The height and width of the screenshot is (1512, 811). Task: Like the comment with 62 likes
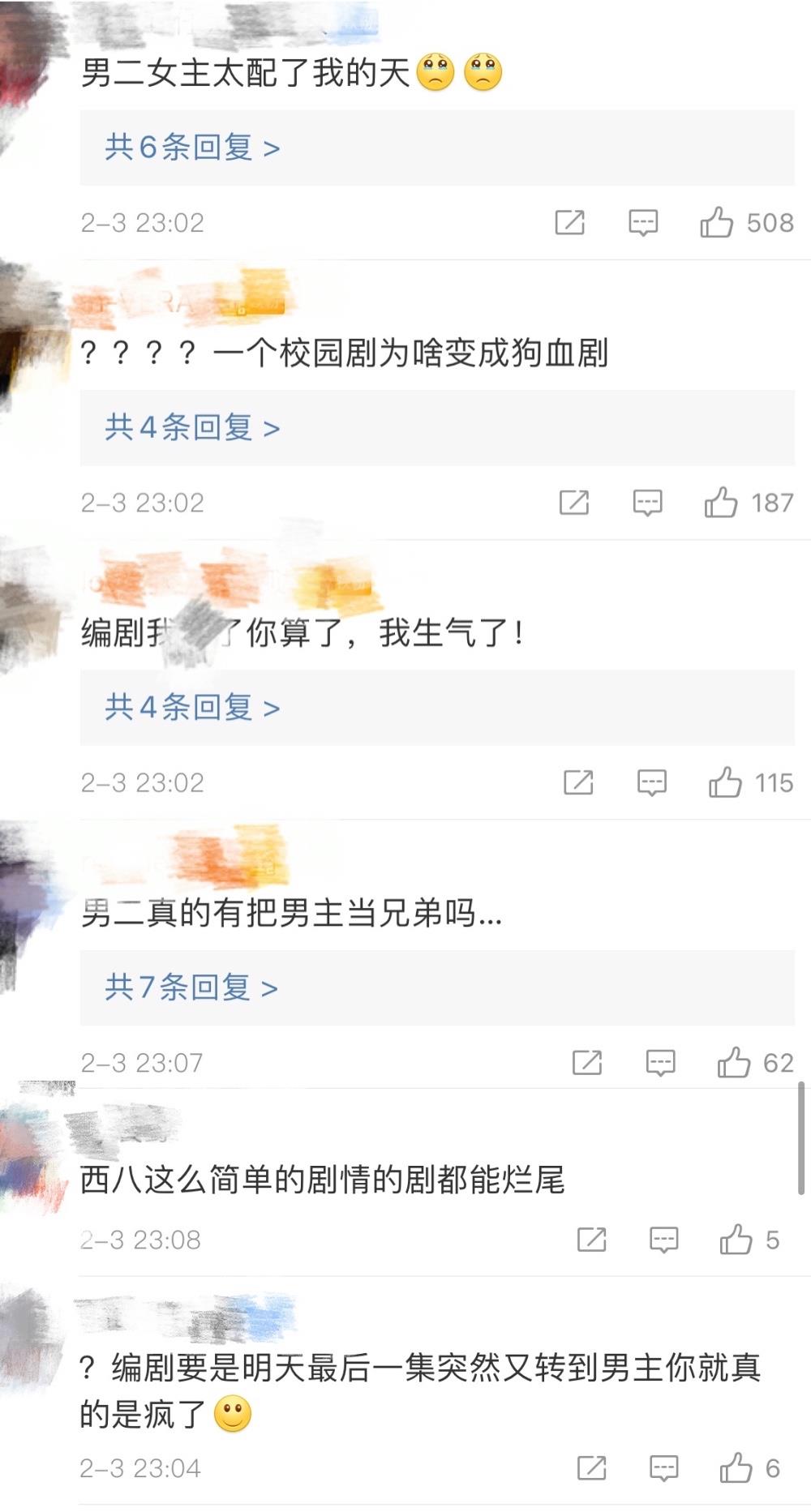[x=734, y=1063]
